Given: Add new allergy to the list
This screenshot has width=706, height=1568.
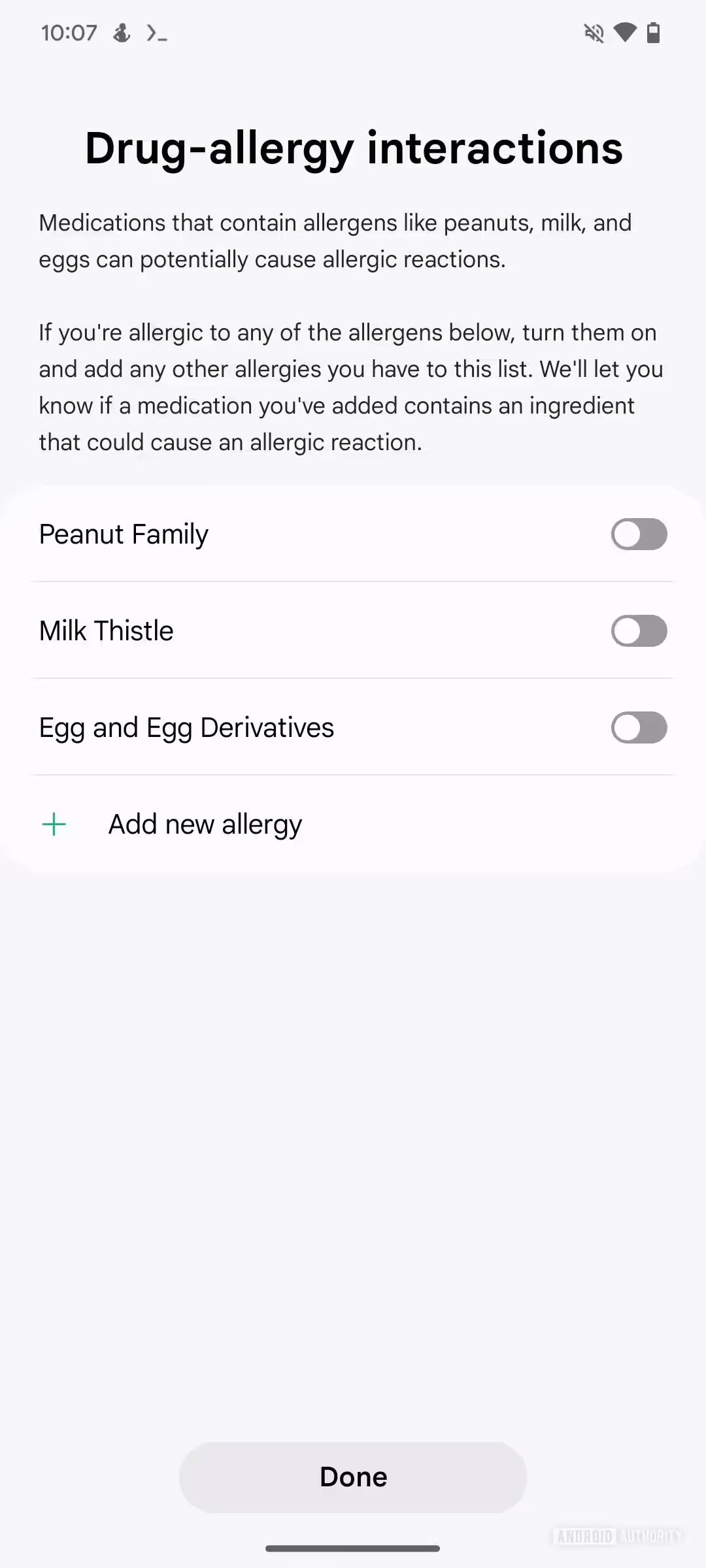Looking at the screenshot, I should pos(205,825).
